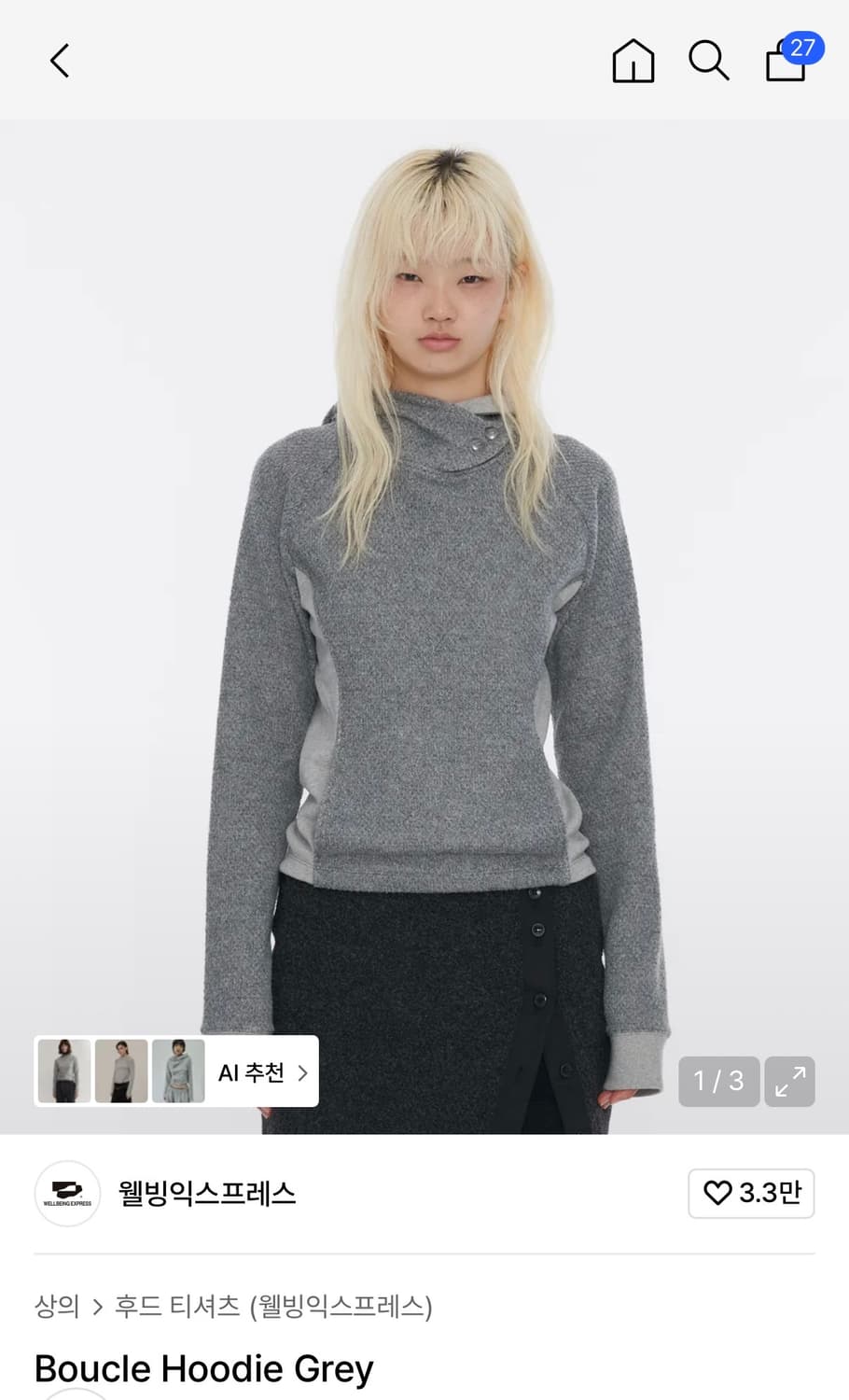
Task: Open AI 추천 recommendations via chevron
Action: coord(301,1072)
